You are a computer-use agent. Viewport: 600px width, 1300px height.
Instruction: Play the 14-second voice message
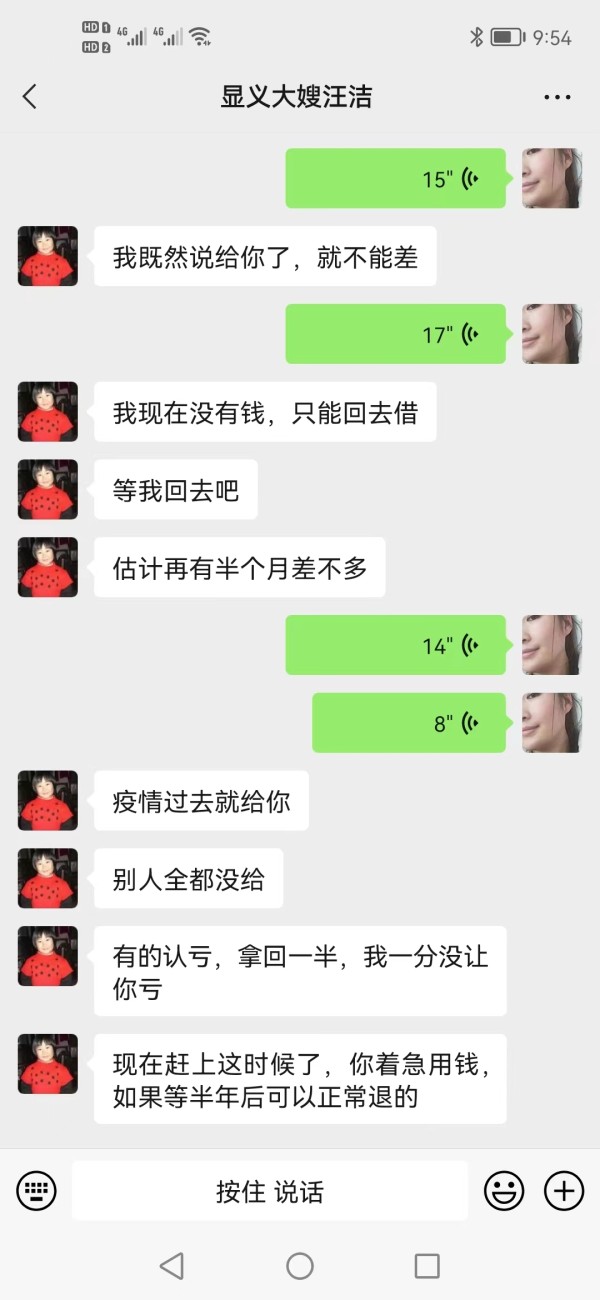coord(396,645)
